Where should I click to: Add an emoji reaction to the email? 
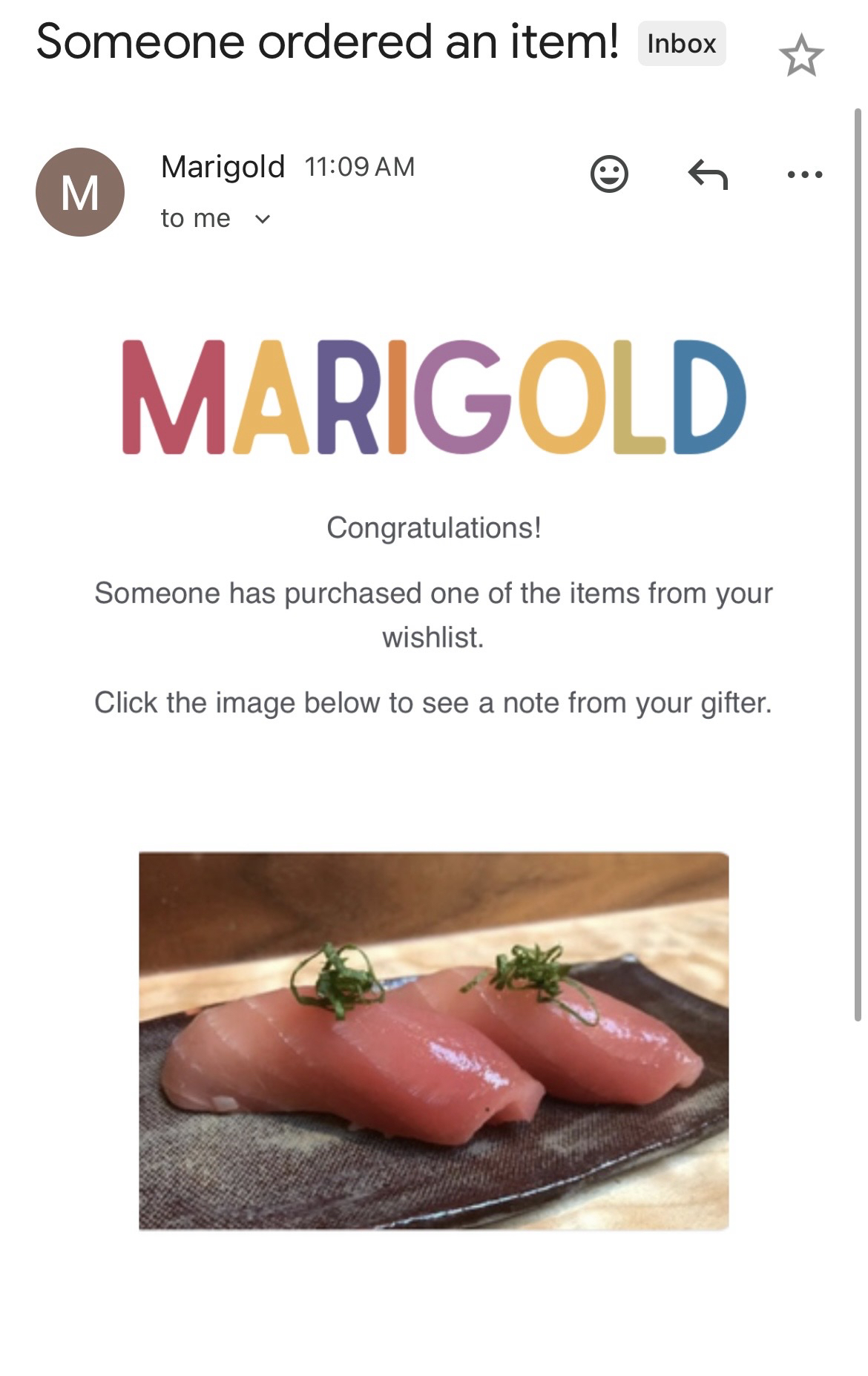coord(609,174)
